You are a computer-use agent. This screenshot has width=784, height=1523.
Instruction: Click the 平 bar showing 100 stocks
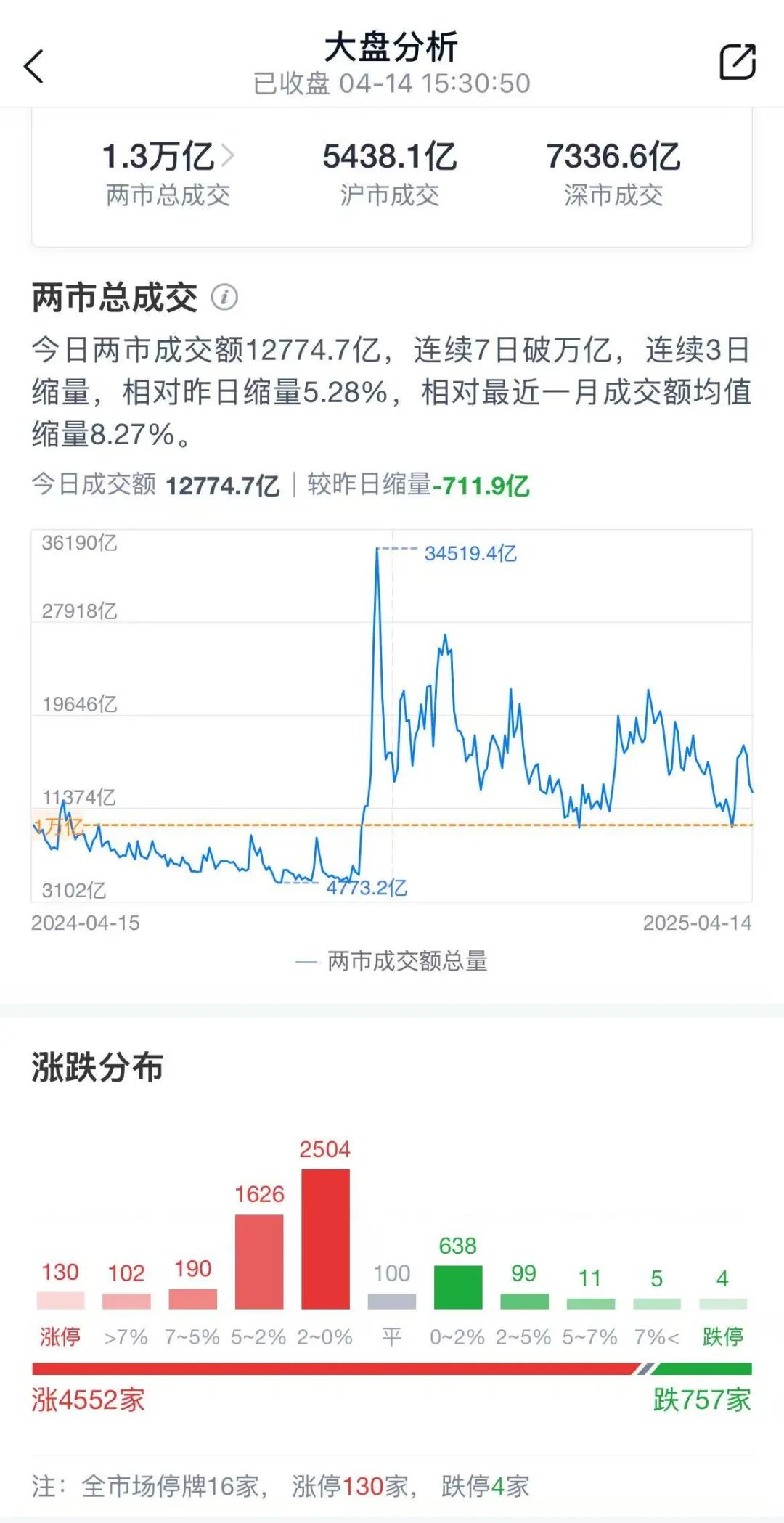pyautogui.click(x=392, y=1299)
